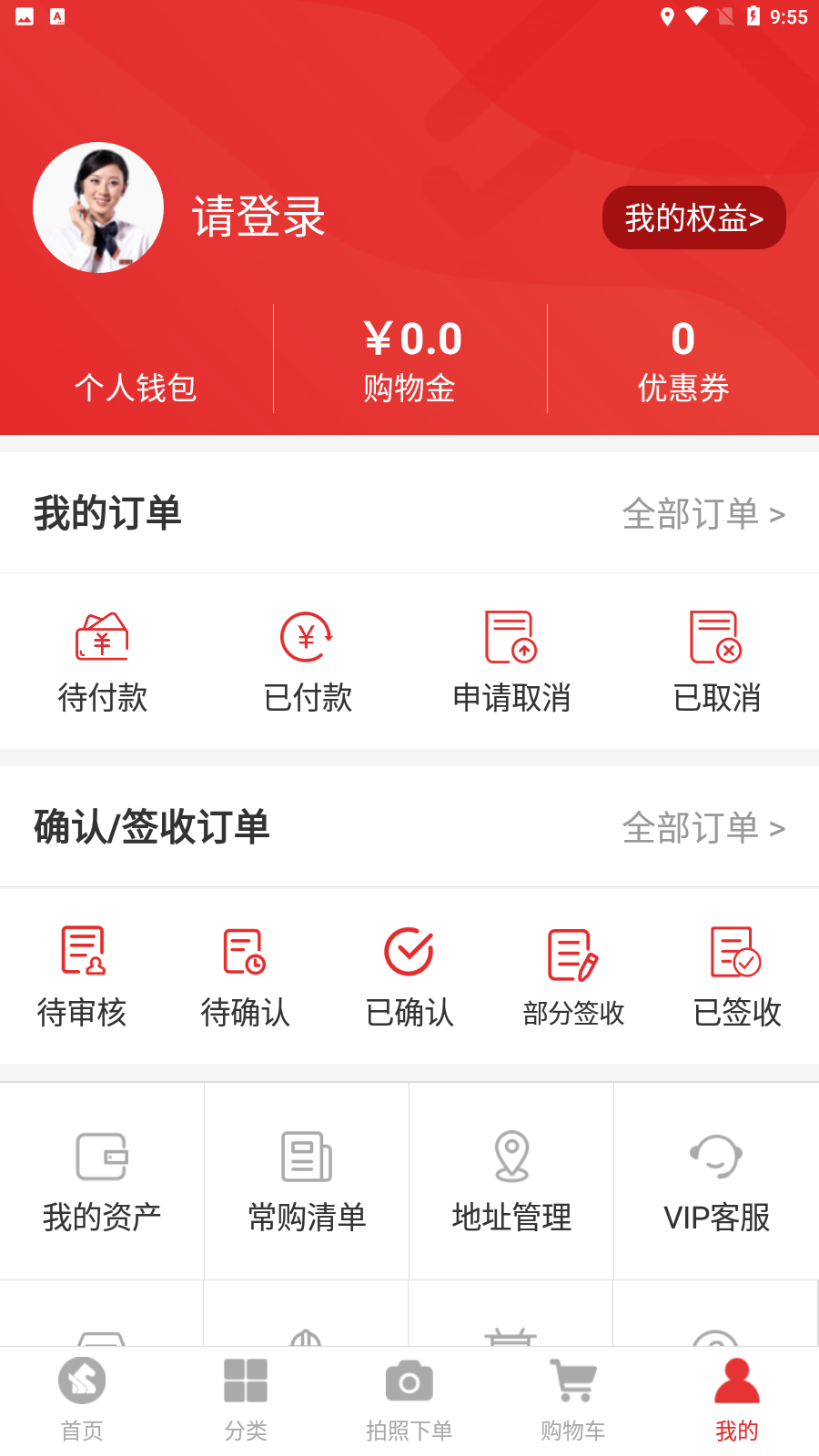Image resolution: width=819 pixels, height=1456 pixels.
Task: Open the 部分签收 partially received icon
Action: pos(573,974)
